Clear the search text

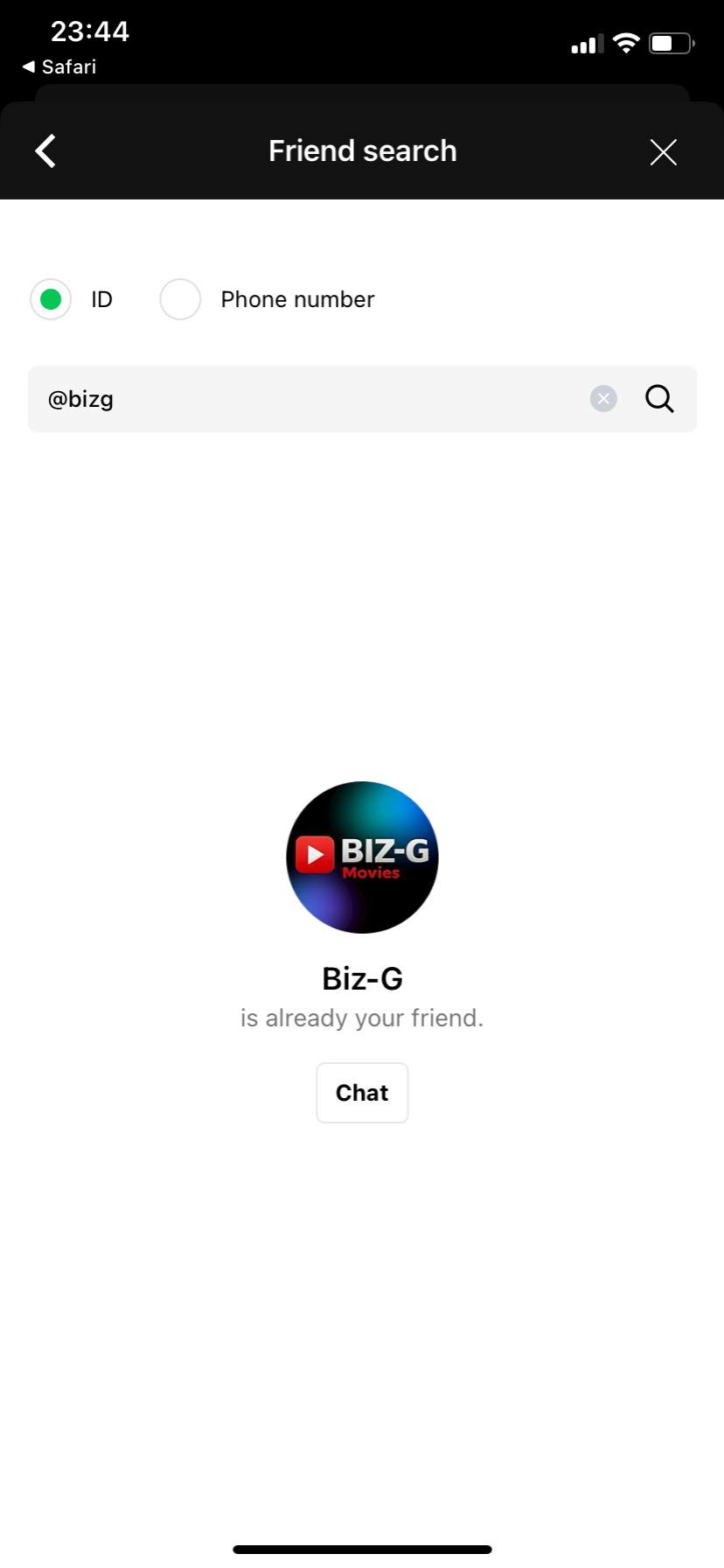603,399
